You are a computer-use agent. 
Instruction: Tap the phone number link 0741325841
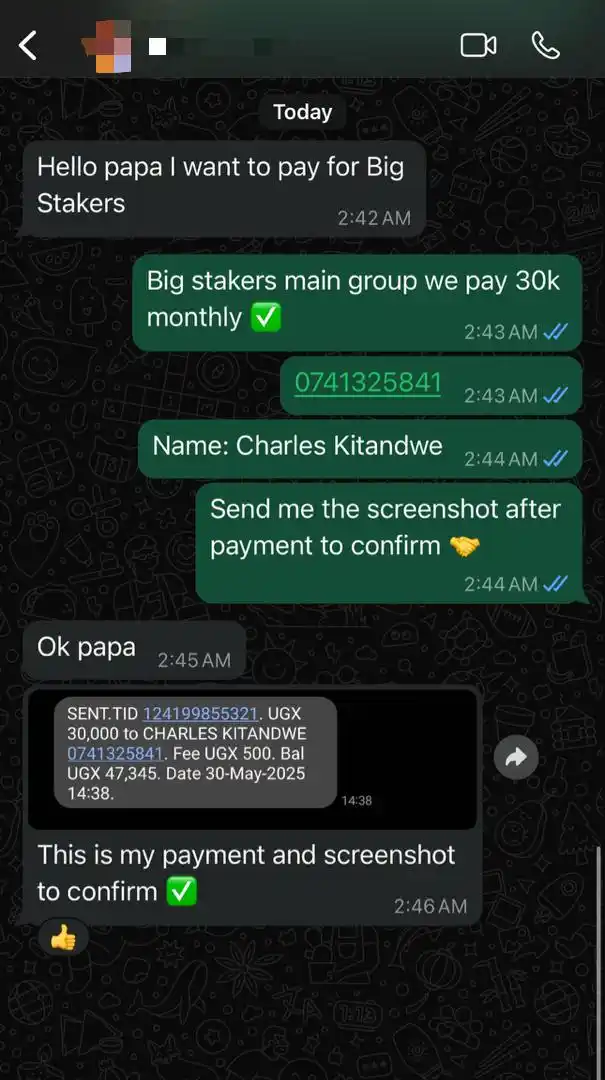[367, 382]
